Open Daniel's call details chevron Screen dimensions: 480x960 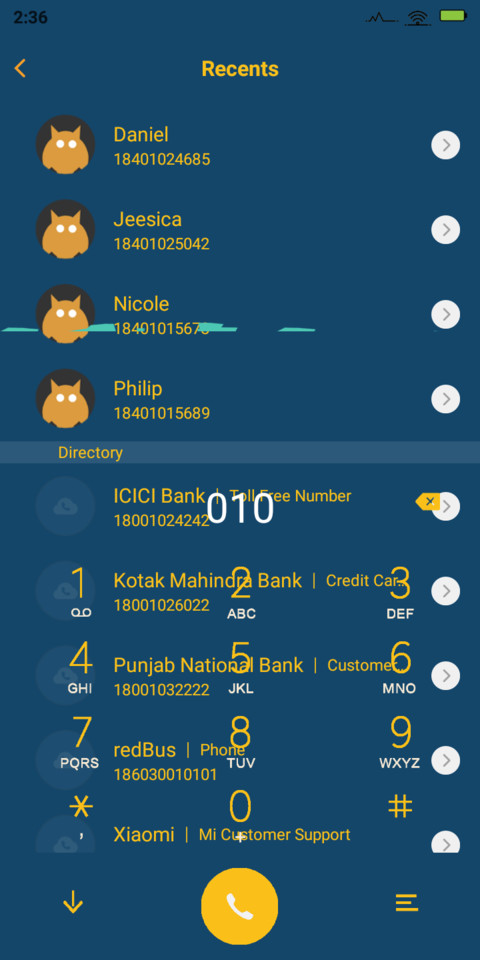click(445, 146)
